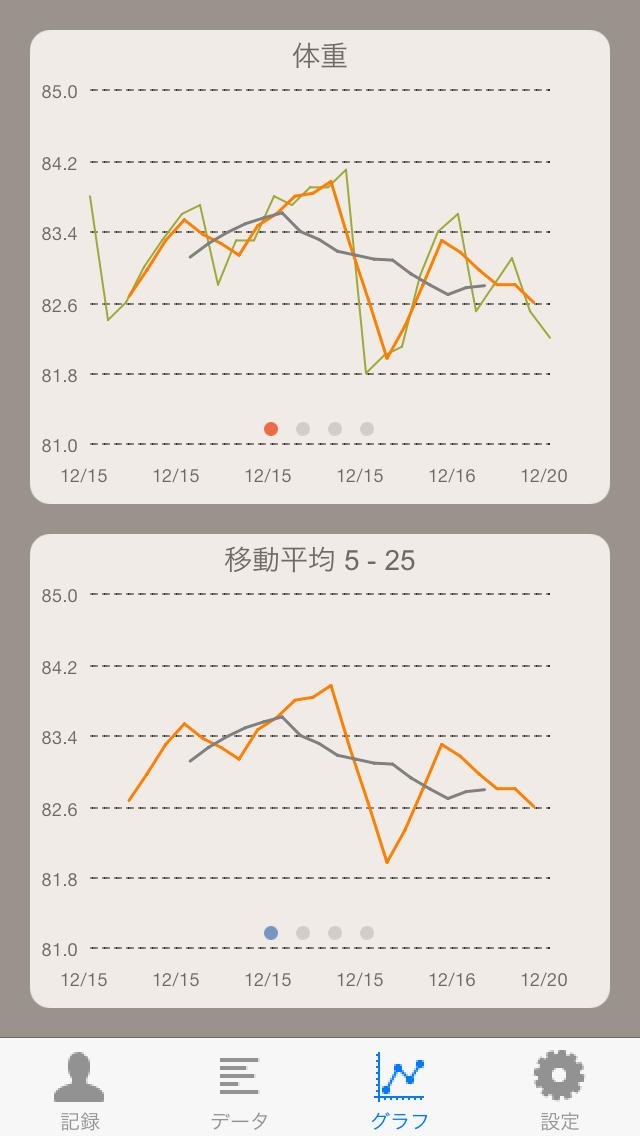Open the 設定 tab

point(560,1088)
